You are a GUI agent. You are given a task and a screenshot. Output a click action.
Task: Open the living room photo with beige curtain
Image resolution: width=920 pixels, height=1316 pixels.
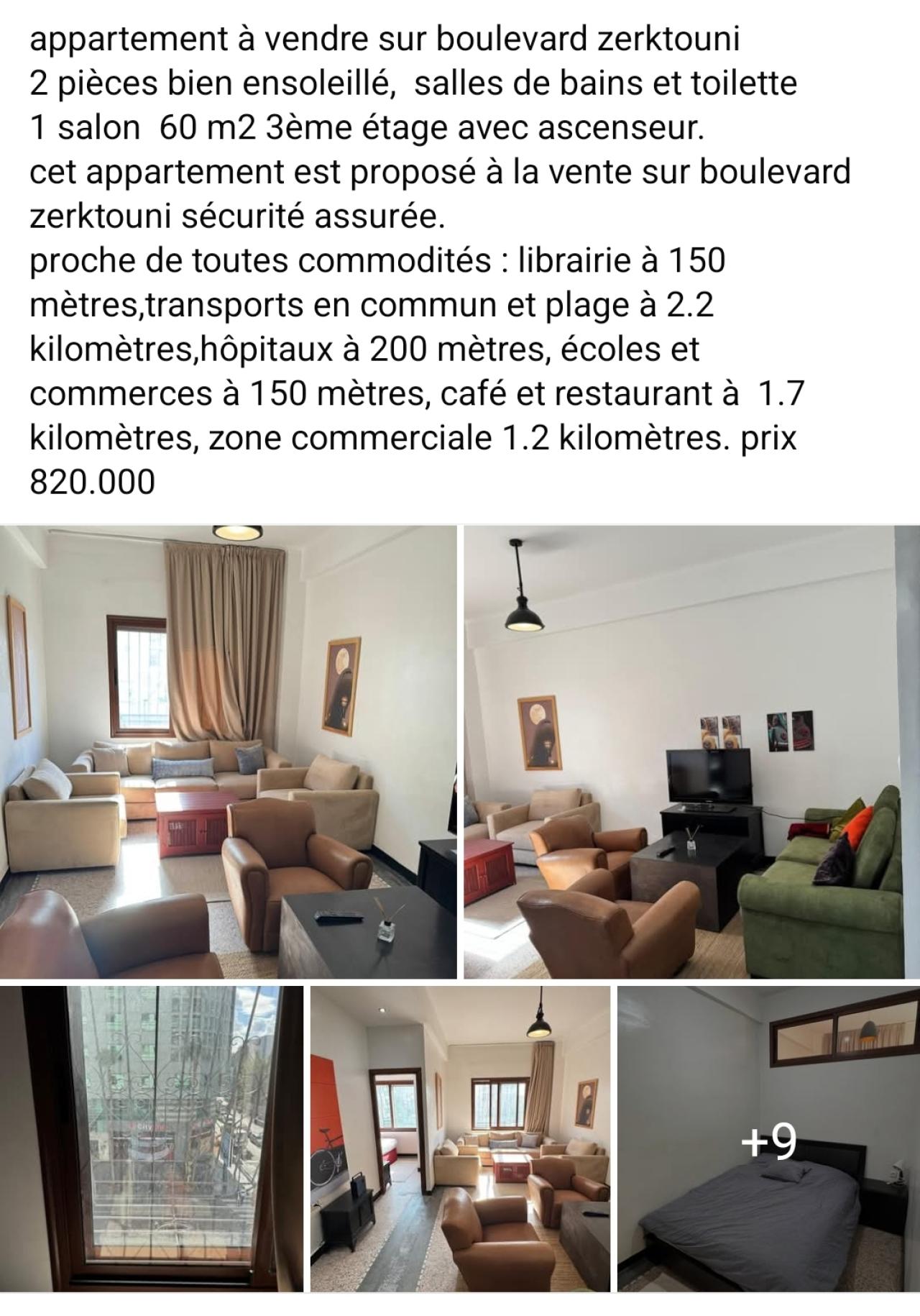[x=228, y=751]
